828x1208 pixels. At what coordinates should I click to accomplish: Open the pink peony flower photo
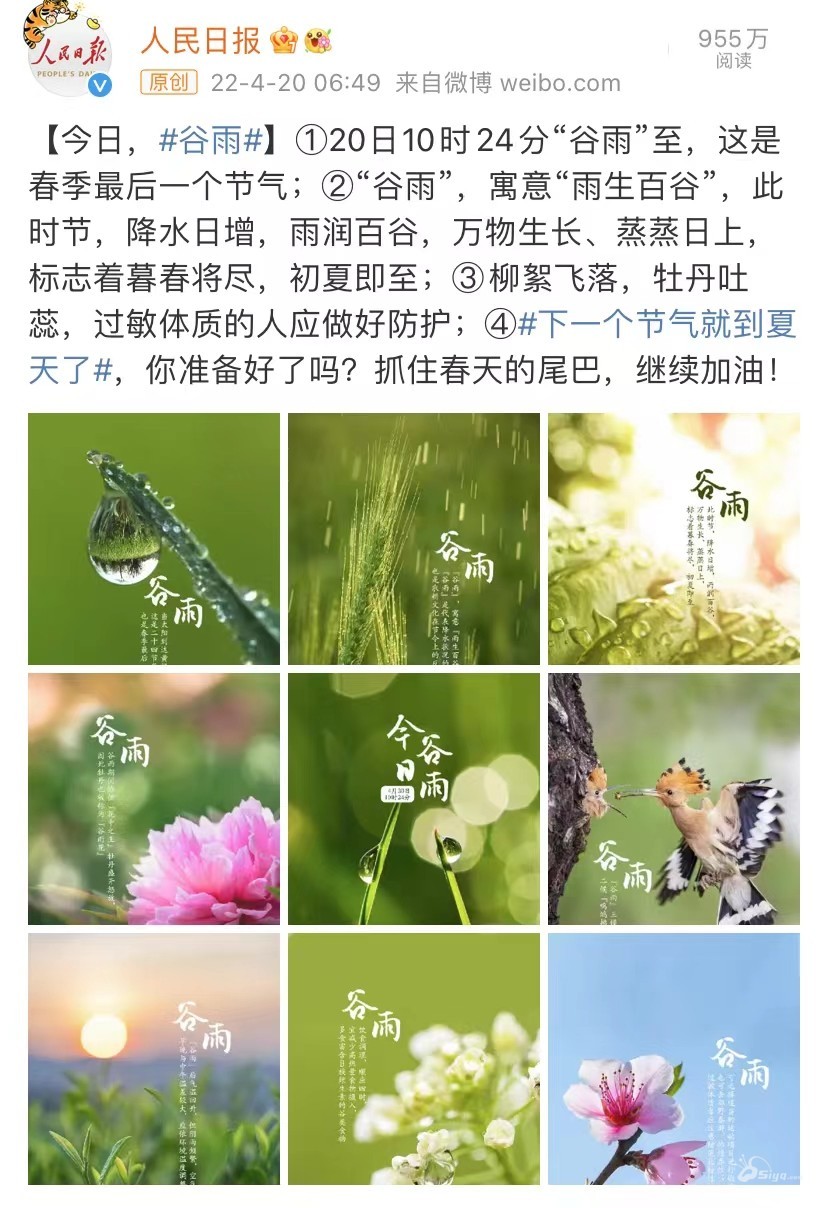coord(154,799)
